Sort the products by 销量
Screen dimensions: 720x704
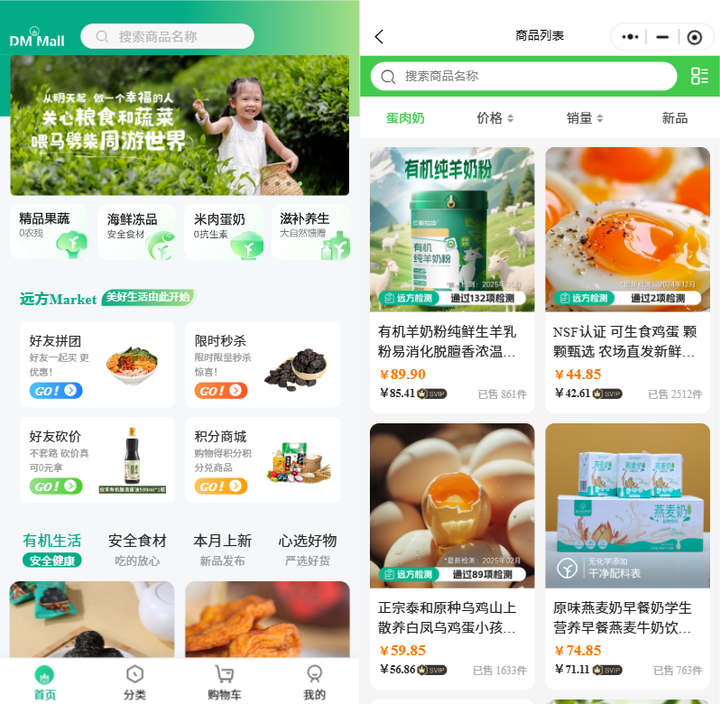pos(585,118)
